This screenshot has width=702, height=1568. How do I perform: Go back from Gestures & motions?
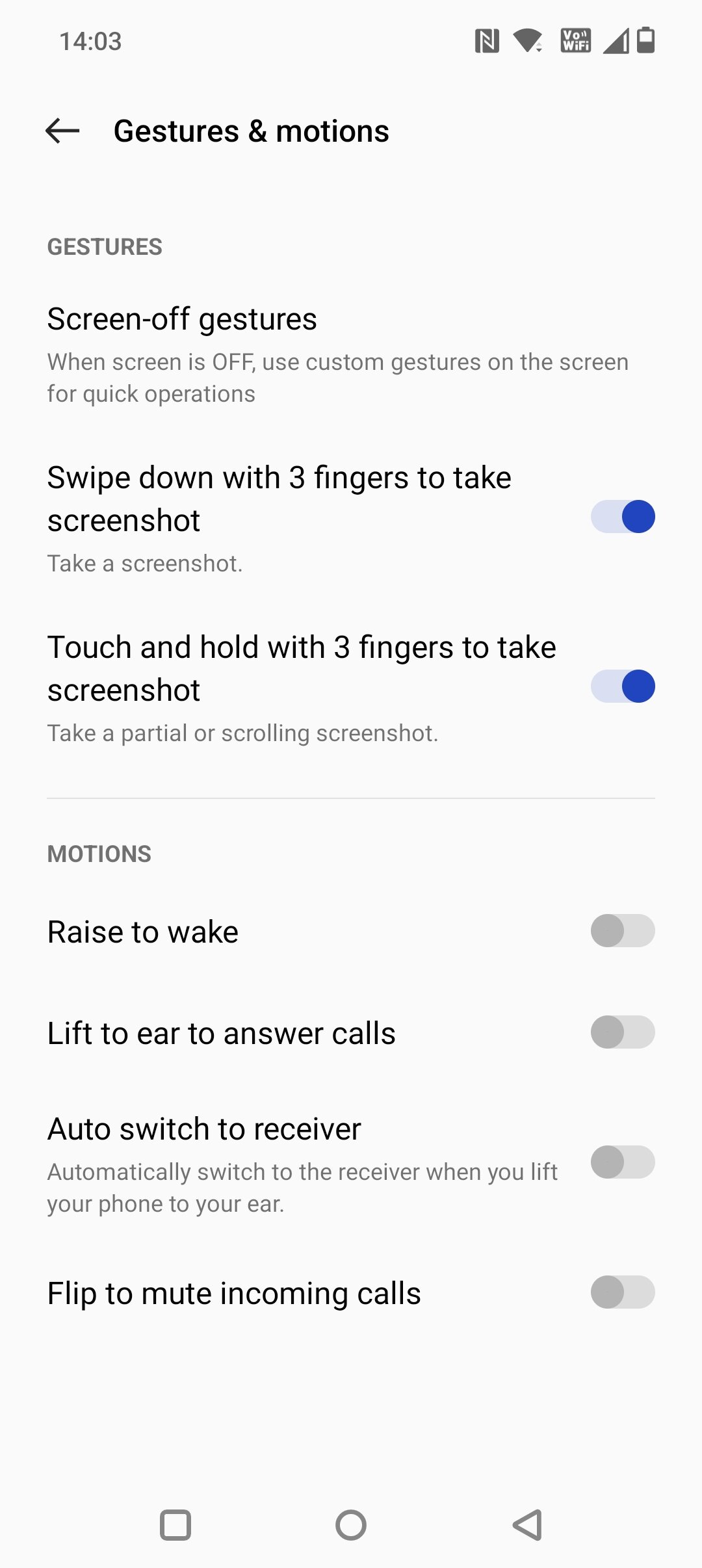[62, 131]
